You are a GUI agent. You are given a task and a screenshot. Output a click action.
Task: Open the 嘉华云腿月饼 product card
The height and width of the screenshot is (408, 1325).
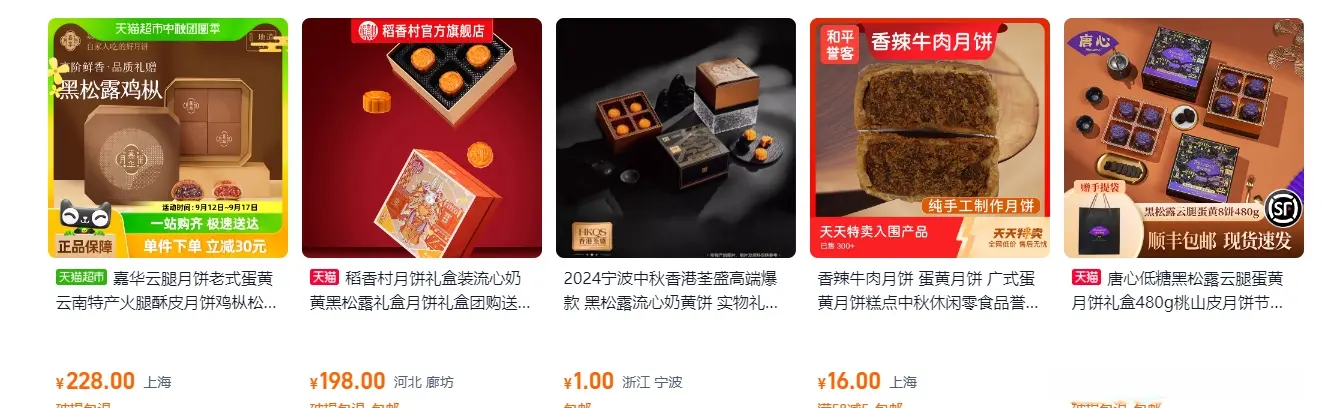click(x=168, y=138)
